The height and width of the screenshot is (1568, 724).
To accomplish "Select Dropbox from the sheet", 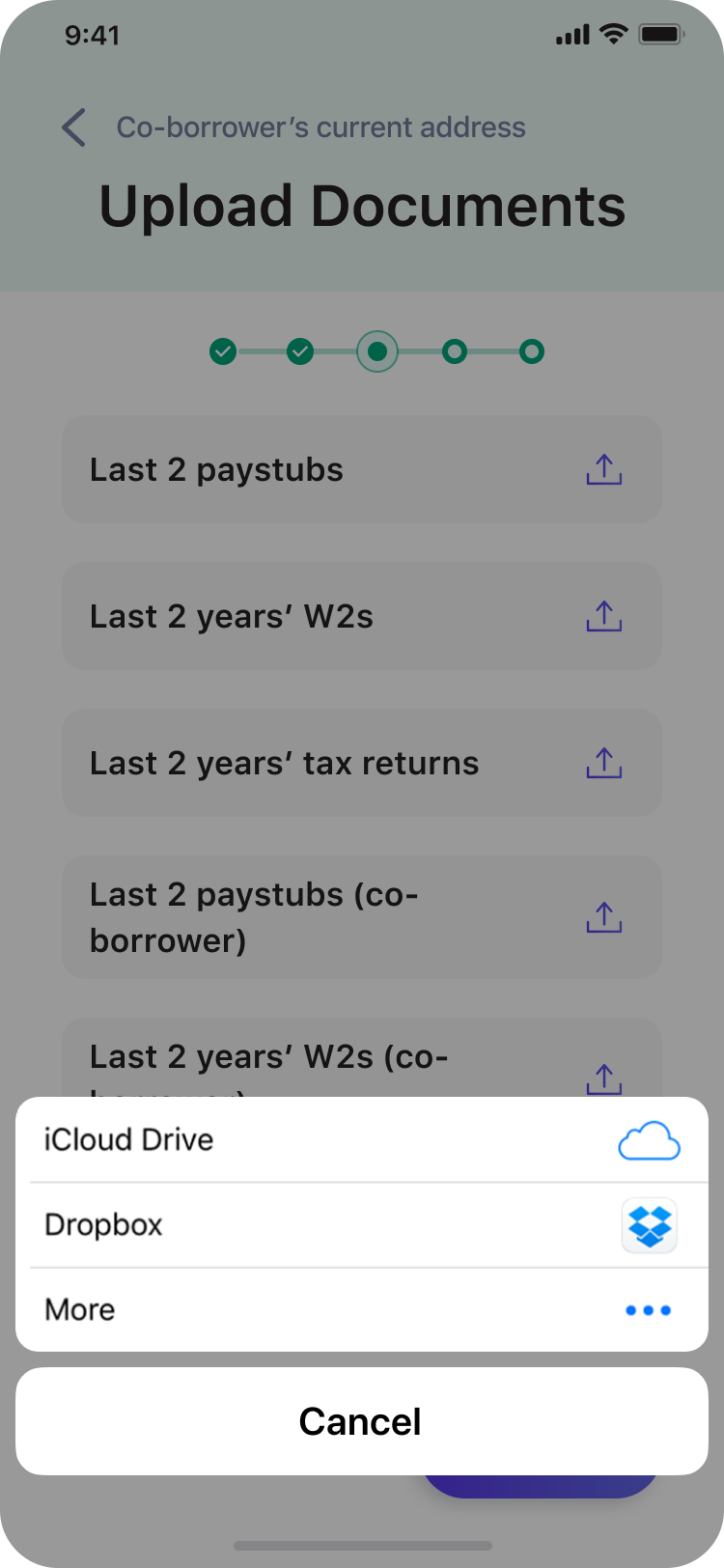I will 361,1225.
